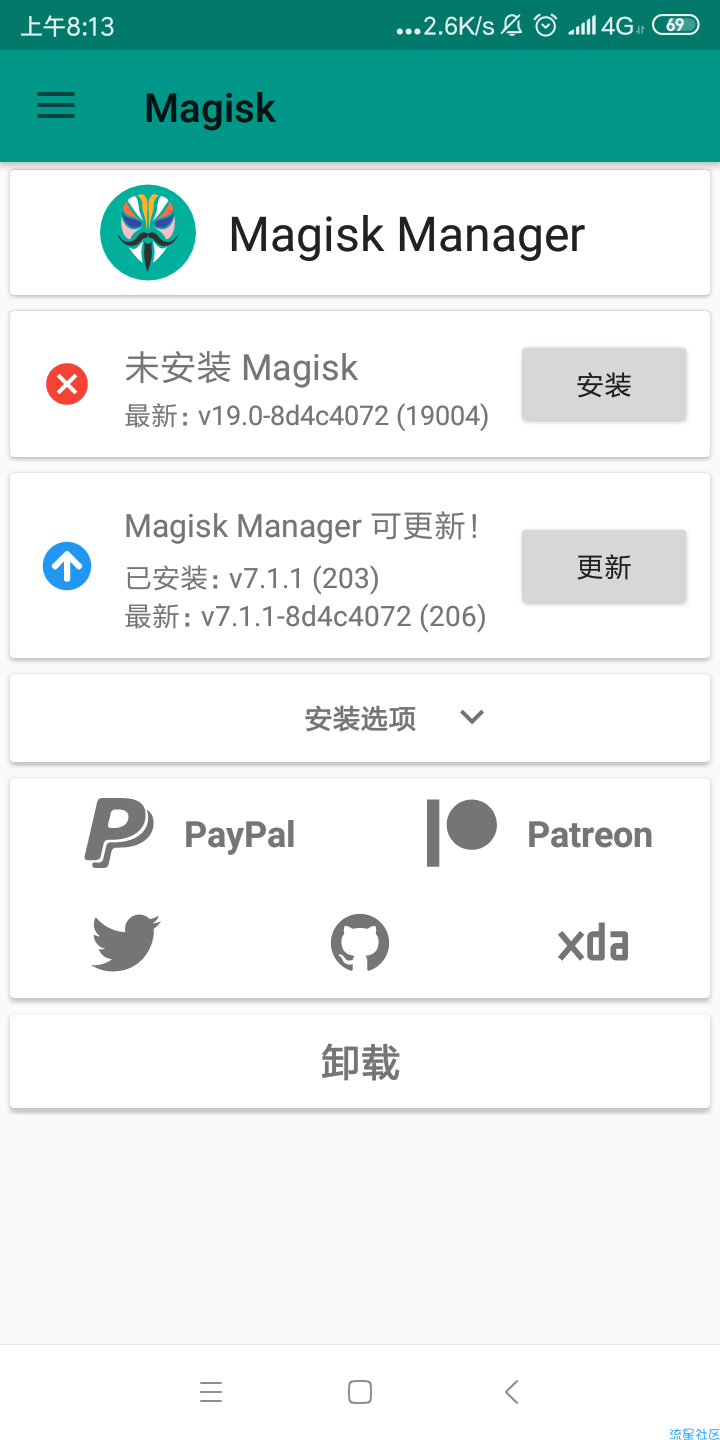The height and width of the screenshot is (1440, 720).
Task: Open the GitHub icon link
Action: (x=360, y=942)
